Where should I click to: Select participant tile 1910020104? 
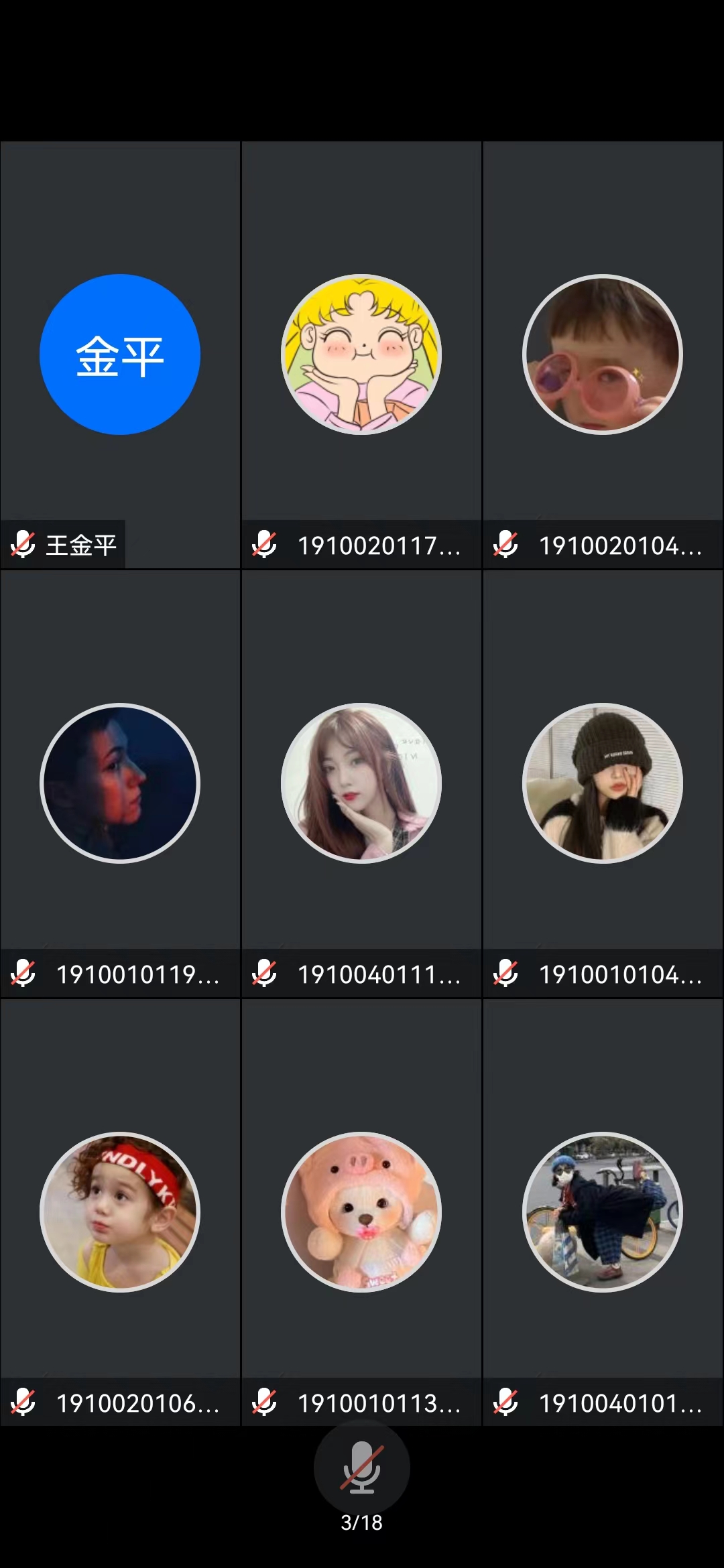(x=603, y=354)
